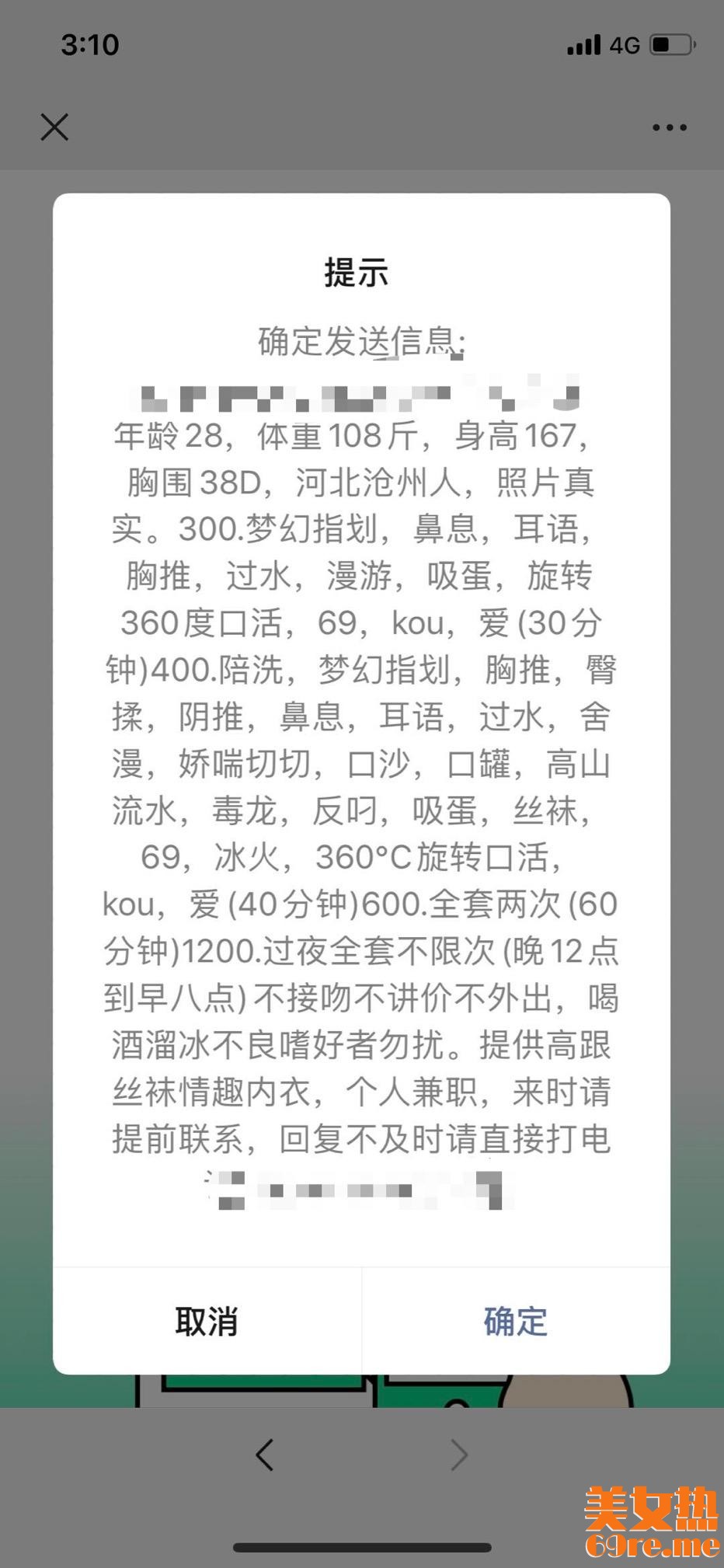The width and height of the screenshot is (724, 1568).
Task: Go forward to the next web page
Action: tap(459, 1455)
